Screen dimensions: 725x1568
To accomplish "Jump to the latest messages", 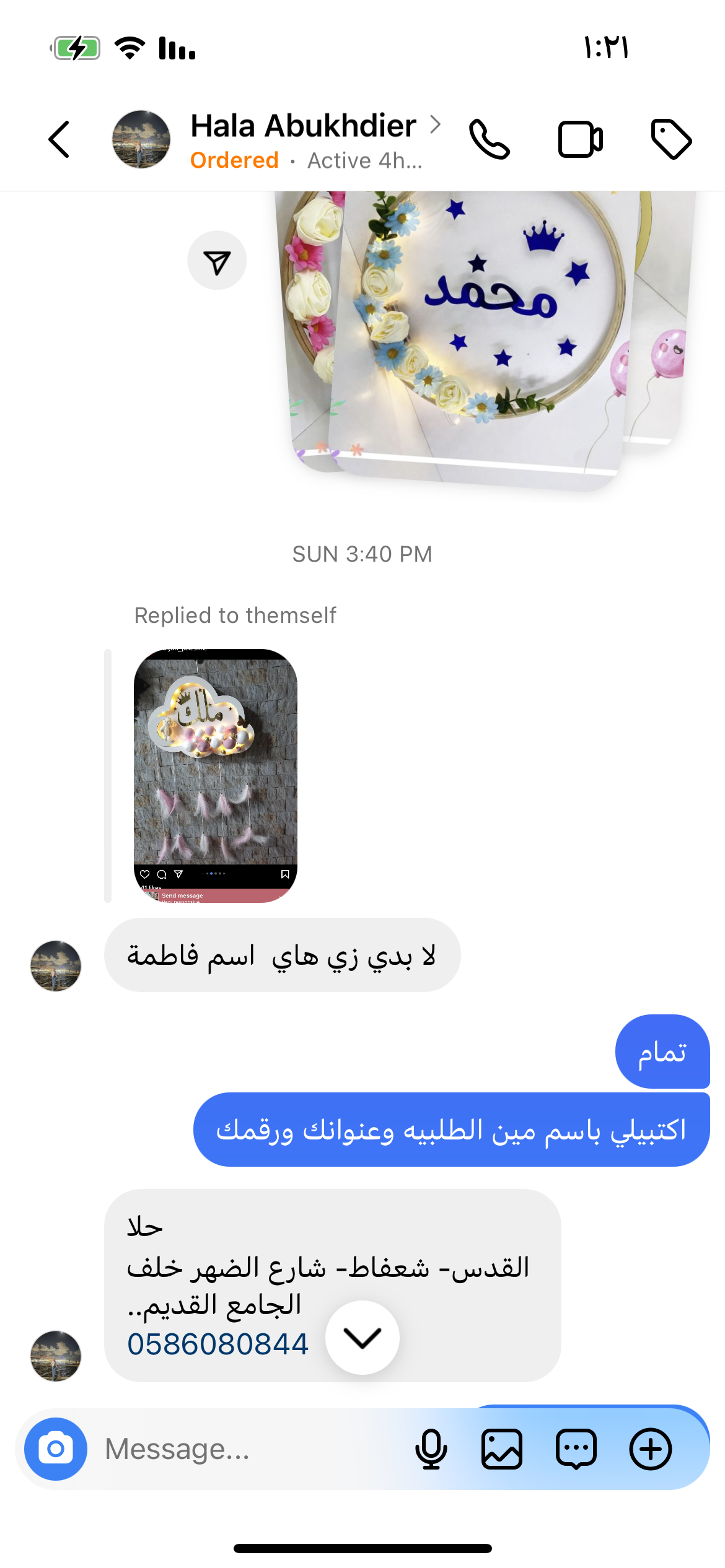I will coord(362,1338).
